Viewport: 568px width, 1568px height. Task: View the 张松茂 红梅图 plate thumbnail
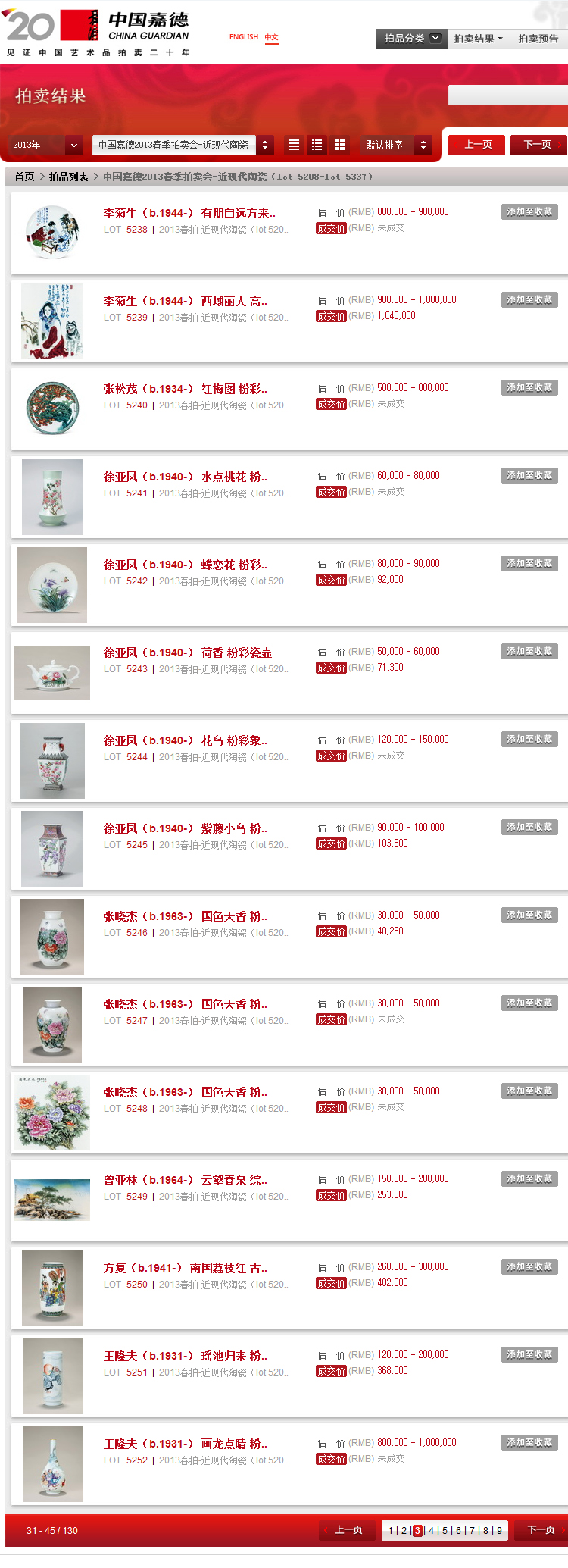[52, 408]
